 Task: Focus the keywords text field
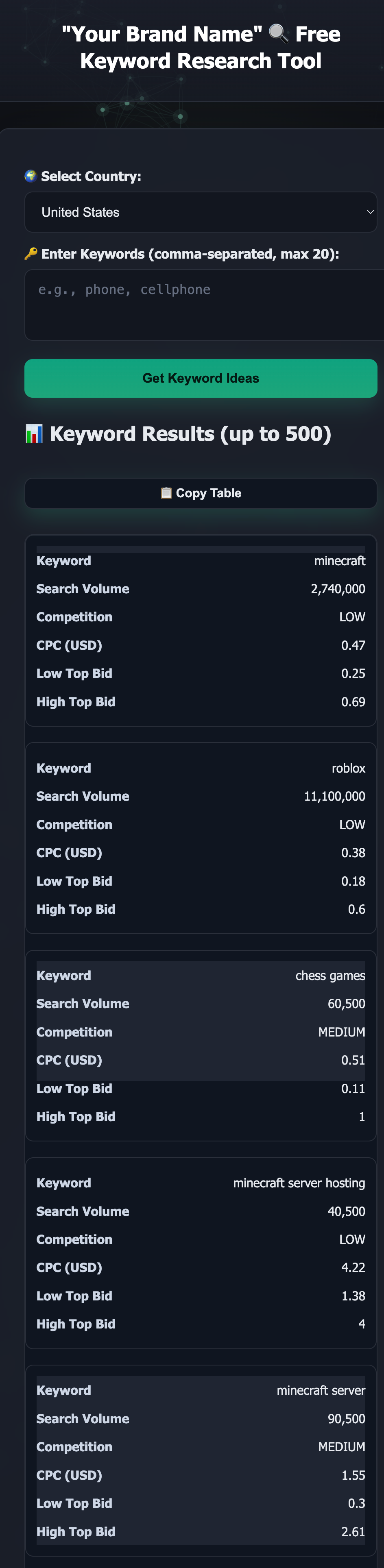tap(204, 305)
